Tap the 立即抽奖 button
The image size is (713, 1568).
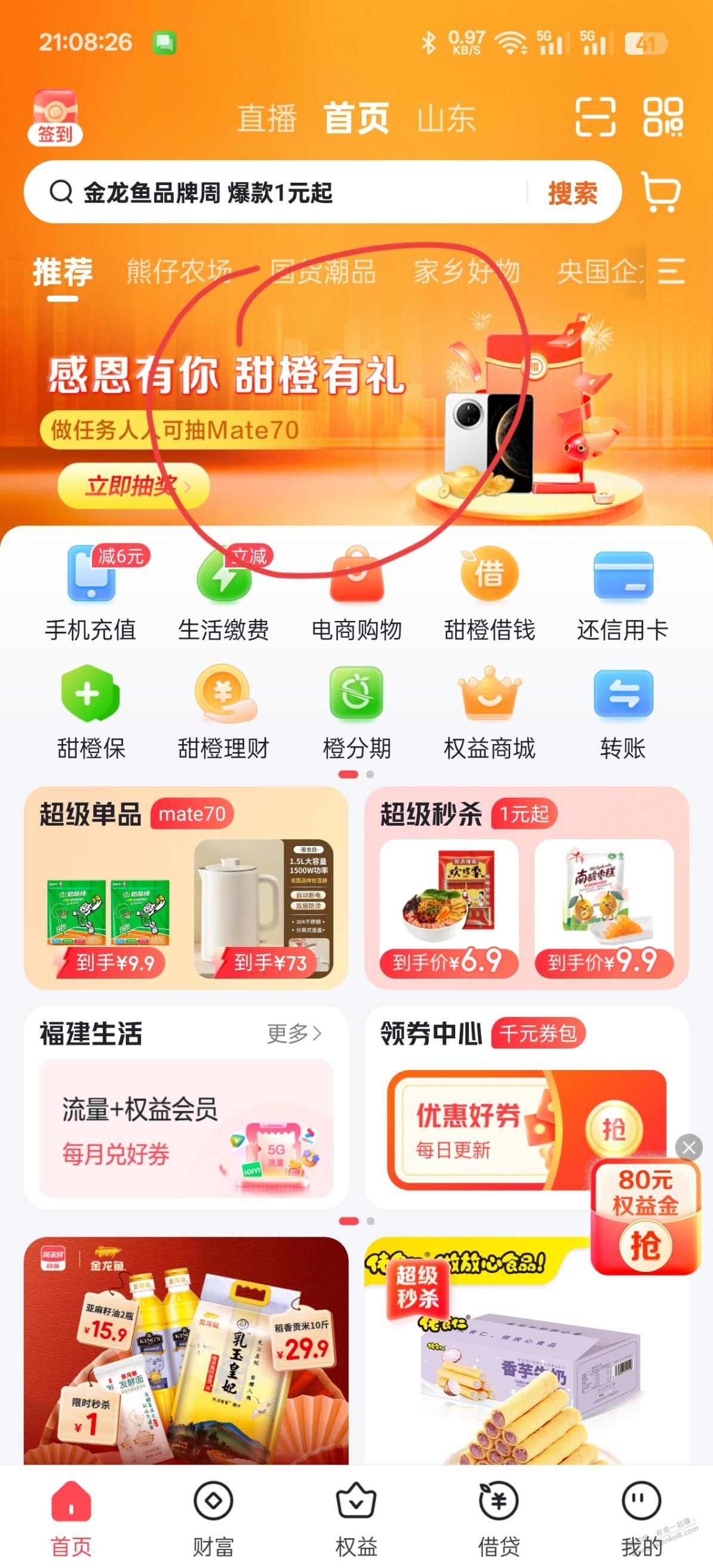[133, 485]
